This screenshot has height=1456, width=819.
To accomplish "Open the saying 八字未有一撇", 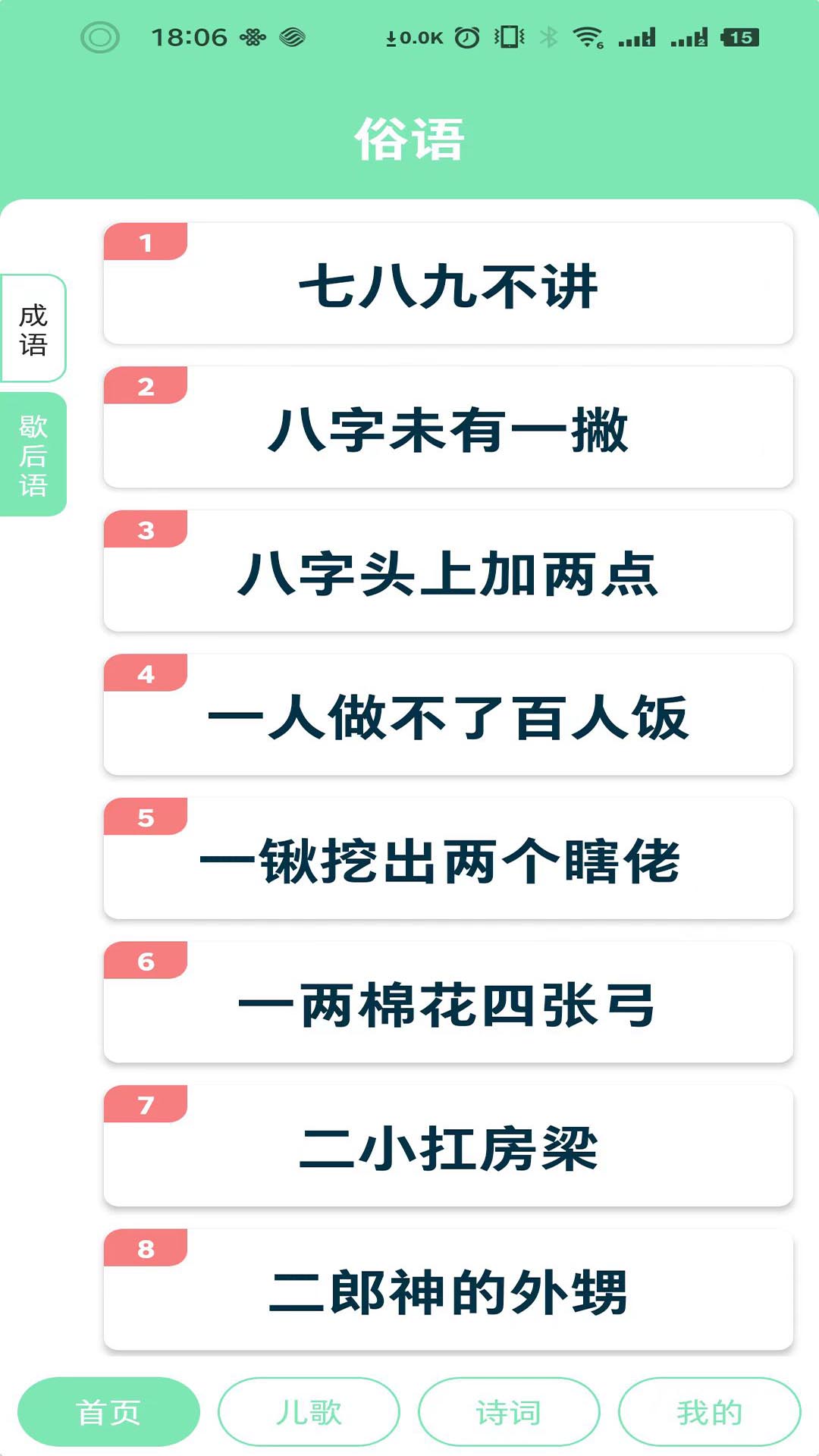I will click(x=448, y=427).
